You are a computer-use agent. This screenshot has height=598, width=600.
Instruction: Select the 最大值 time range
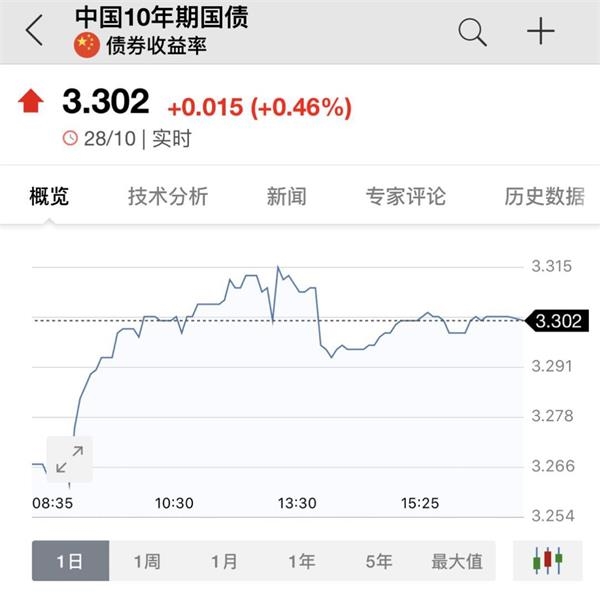(457, 561)
